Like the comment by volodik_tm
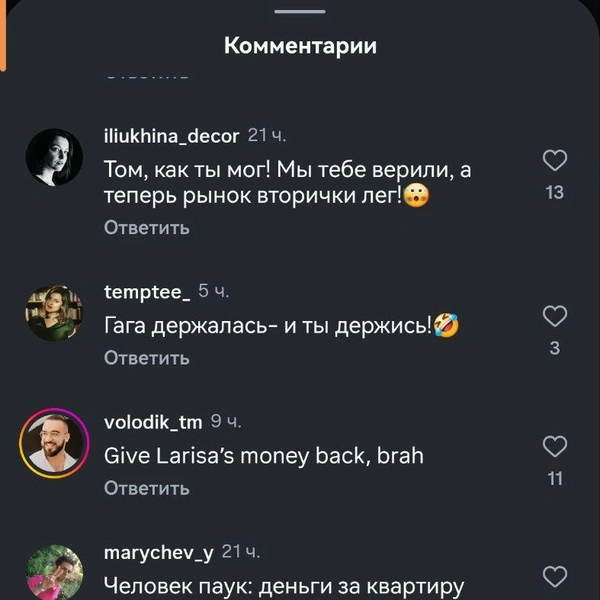Screen dimensions: 600x600 555,447
